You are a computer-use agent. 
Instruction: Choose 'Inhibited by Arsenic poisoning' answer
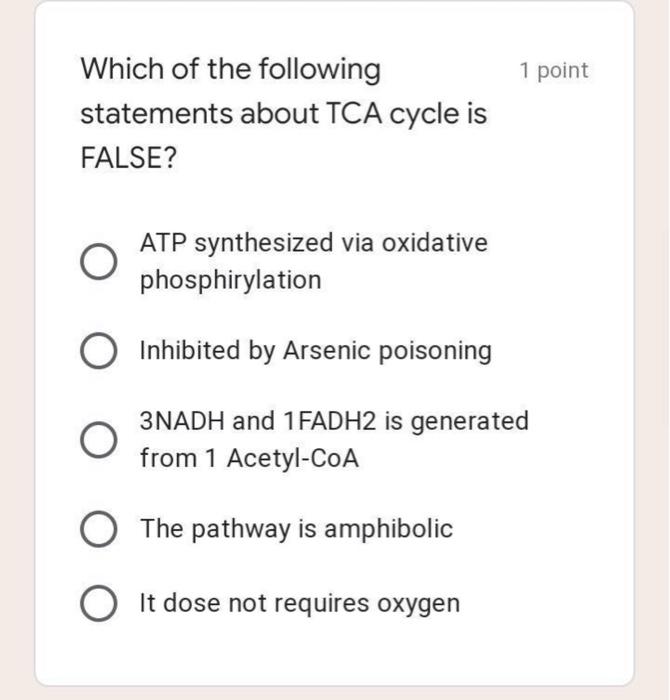point(97,352)
